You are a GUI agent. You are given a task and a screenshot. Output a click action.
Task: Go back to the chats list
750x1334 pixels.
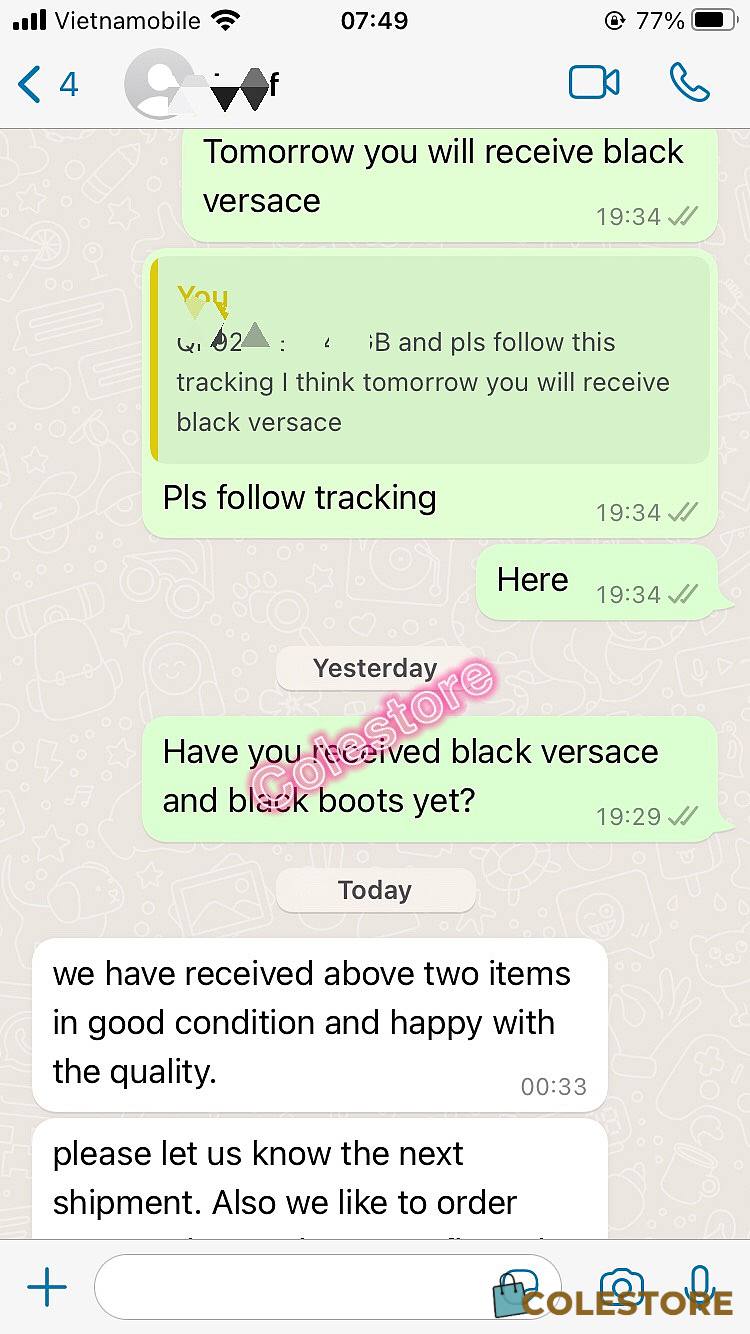point(47,84)
